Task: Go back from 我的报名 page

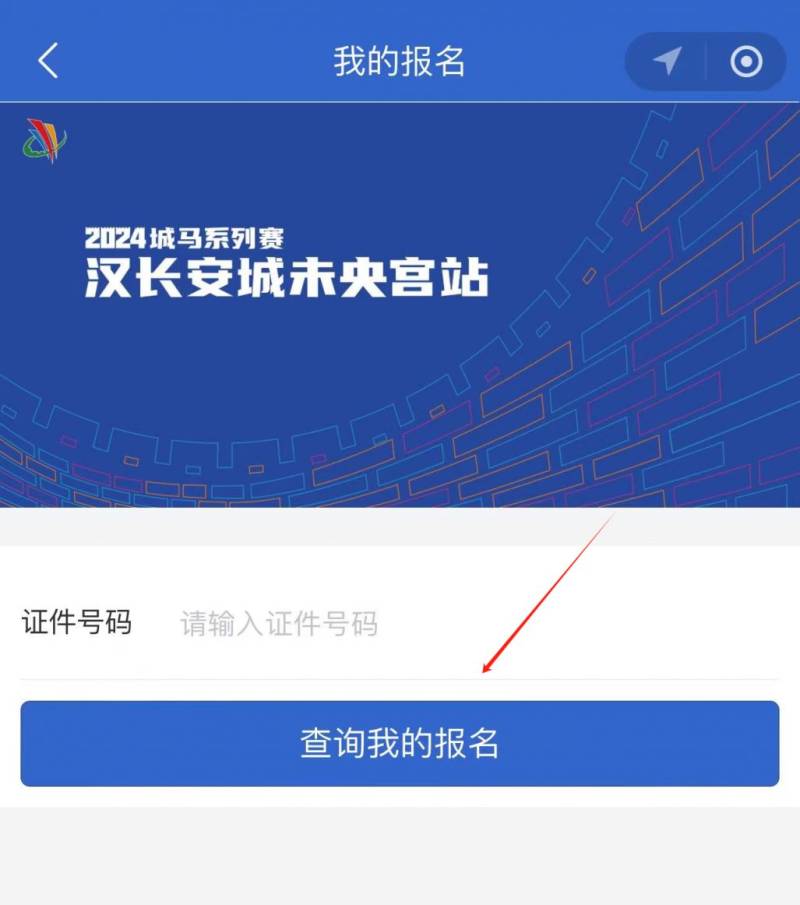Action: (x=48, y=61)
